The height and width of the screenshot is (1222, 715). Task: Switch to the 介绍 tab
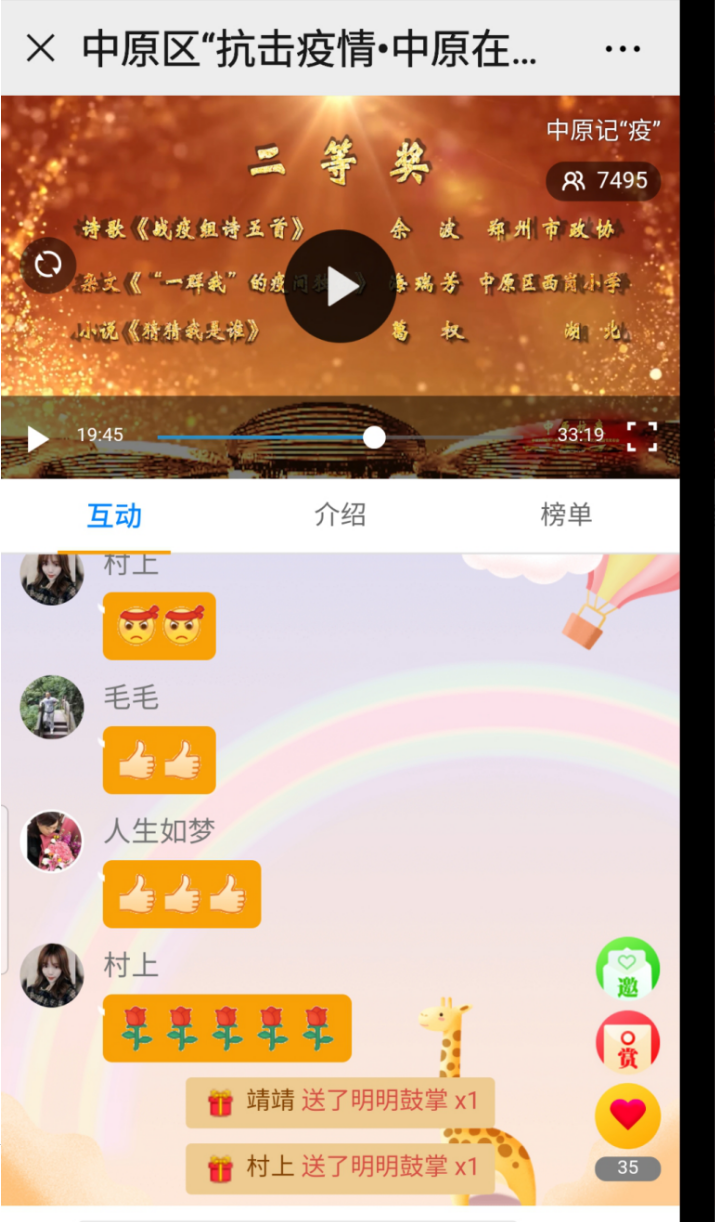(x=340, y=515)
